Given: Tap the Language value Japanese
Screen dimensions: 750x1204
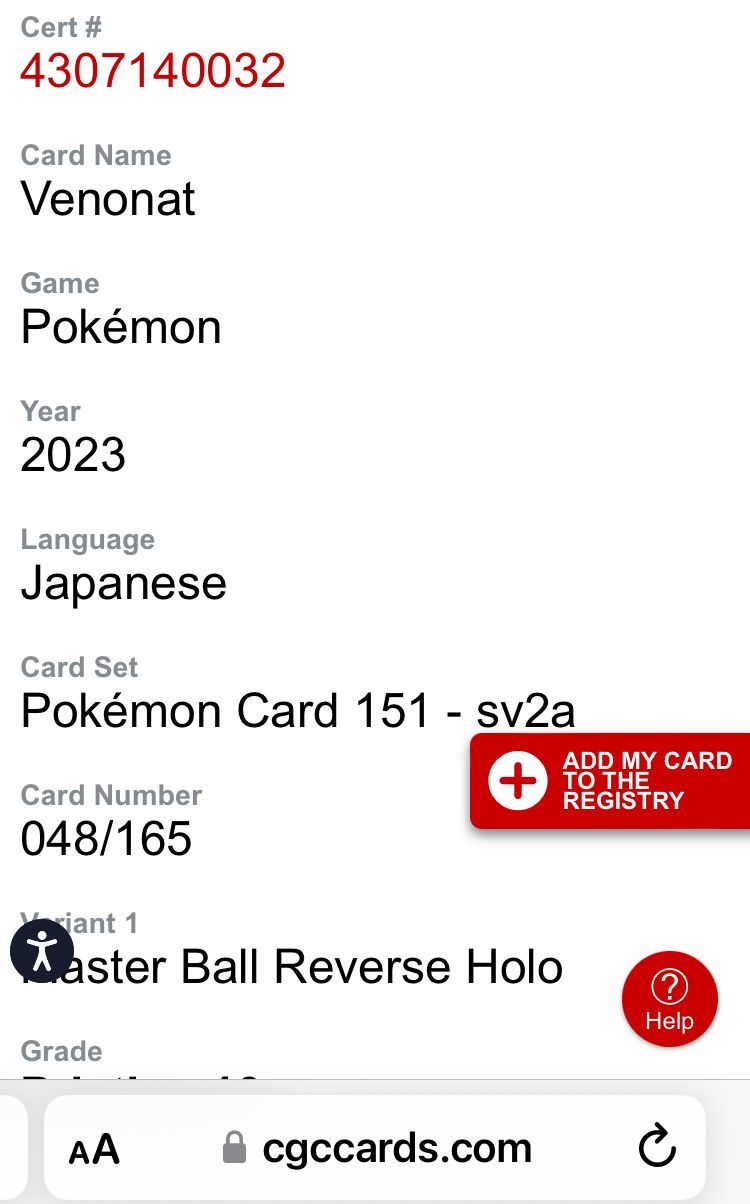Looking at the screenshot, I should tap(124, 583).
